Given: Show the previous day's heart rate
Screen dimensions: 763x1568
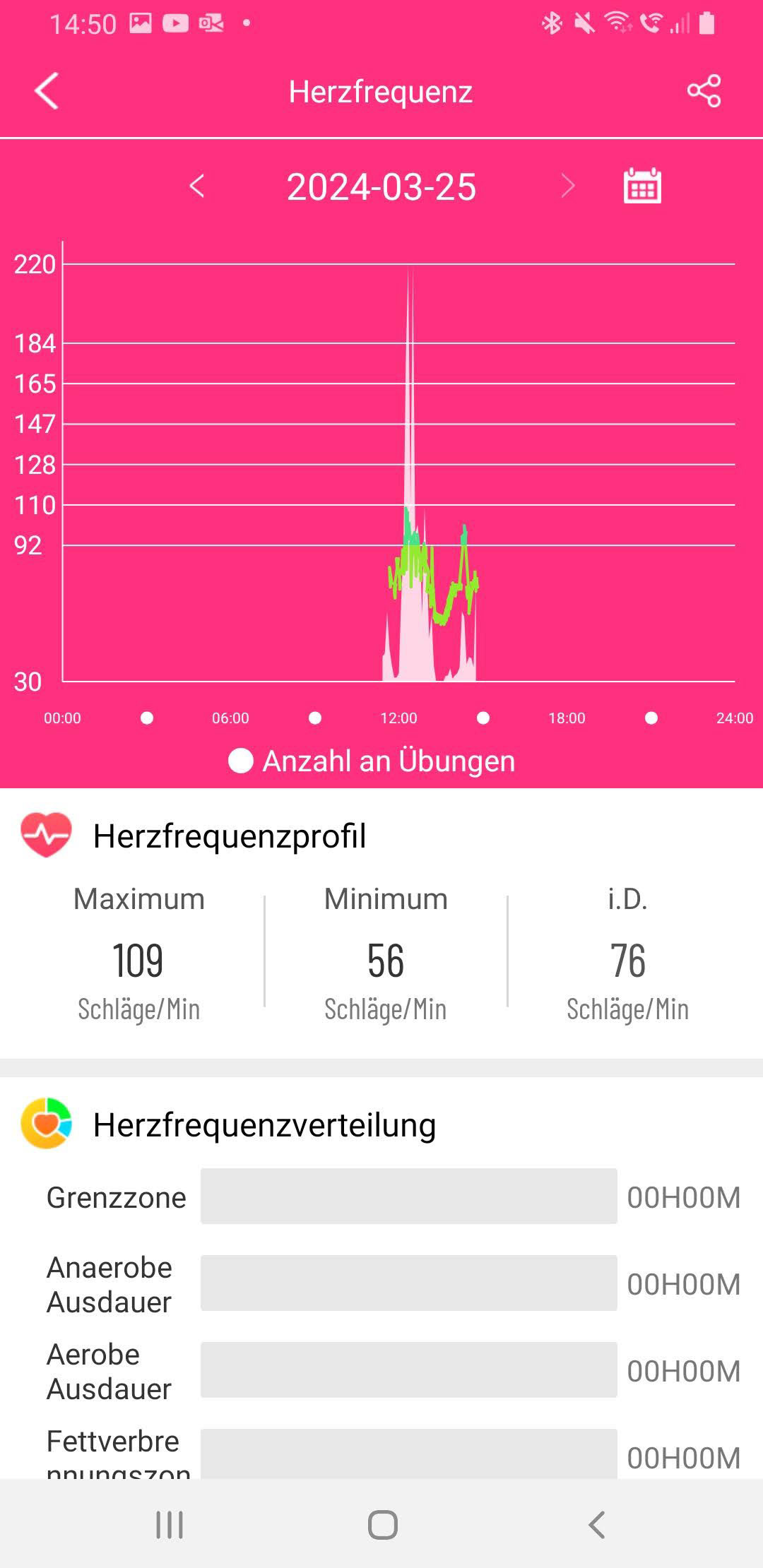Looking at the screenshot, I should [x=197, y=186].
